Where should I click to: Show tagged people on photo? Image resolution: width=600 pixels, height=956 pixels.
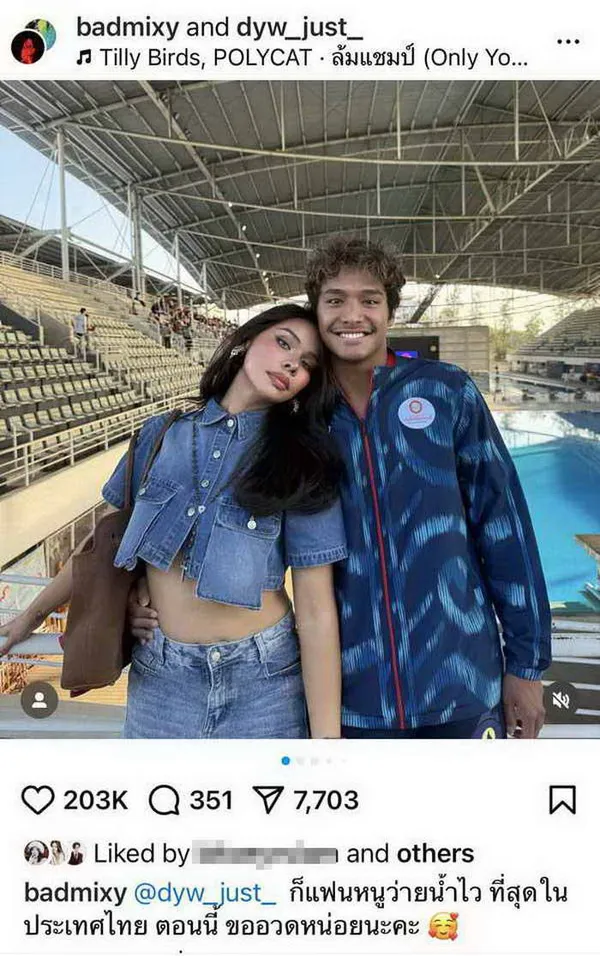click(x=39, y=700)
